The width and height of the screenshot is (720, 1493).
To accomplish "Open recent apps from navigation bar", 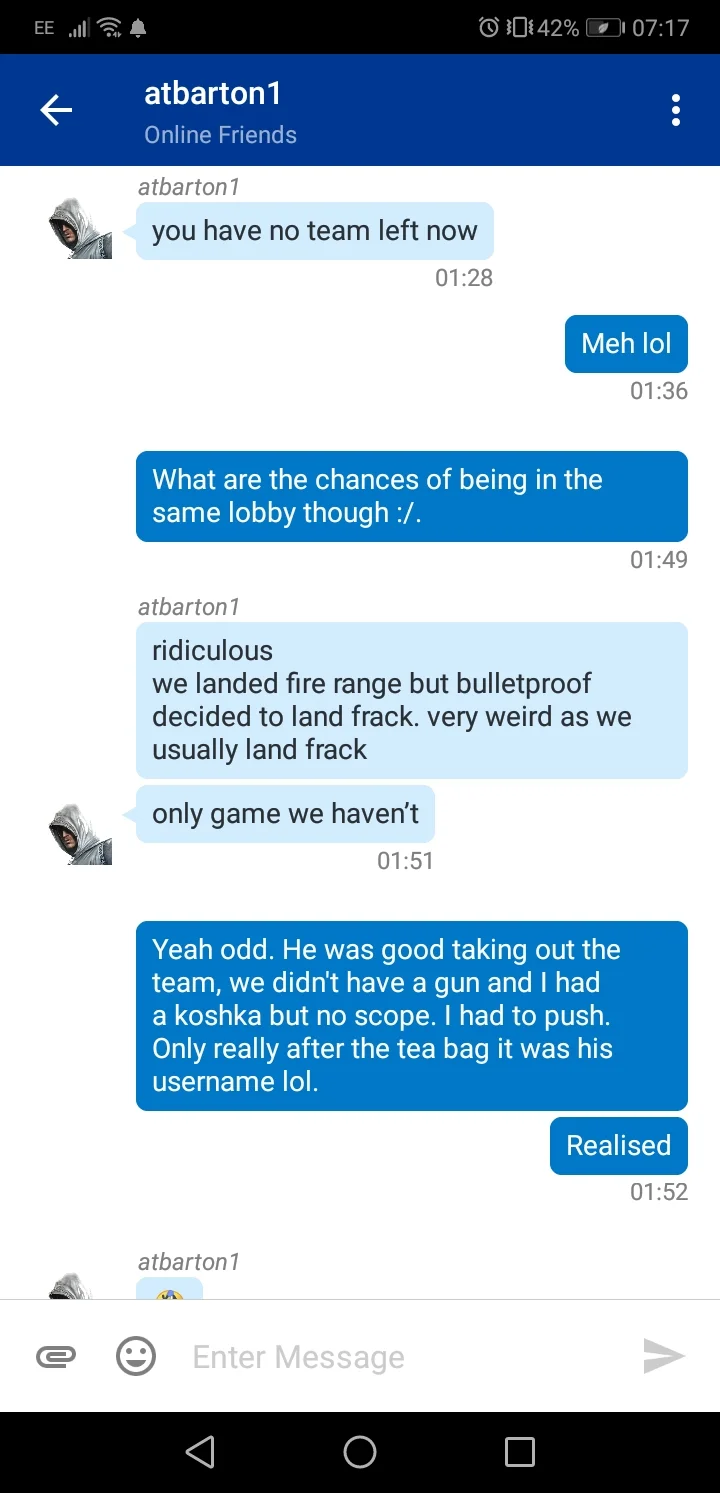I will coord(520,1451).
